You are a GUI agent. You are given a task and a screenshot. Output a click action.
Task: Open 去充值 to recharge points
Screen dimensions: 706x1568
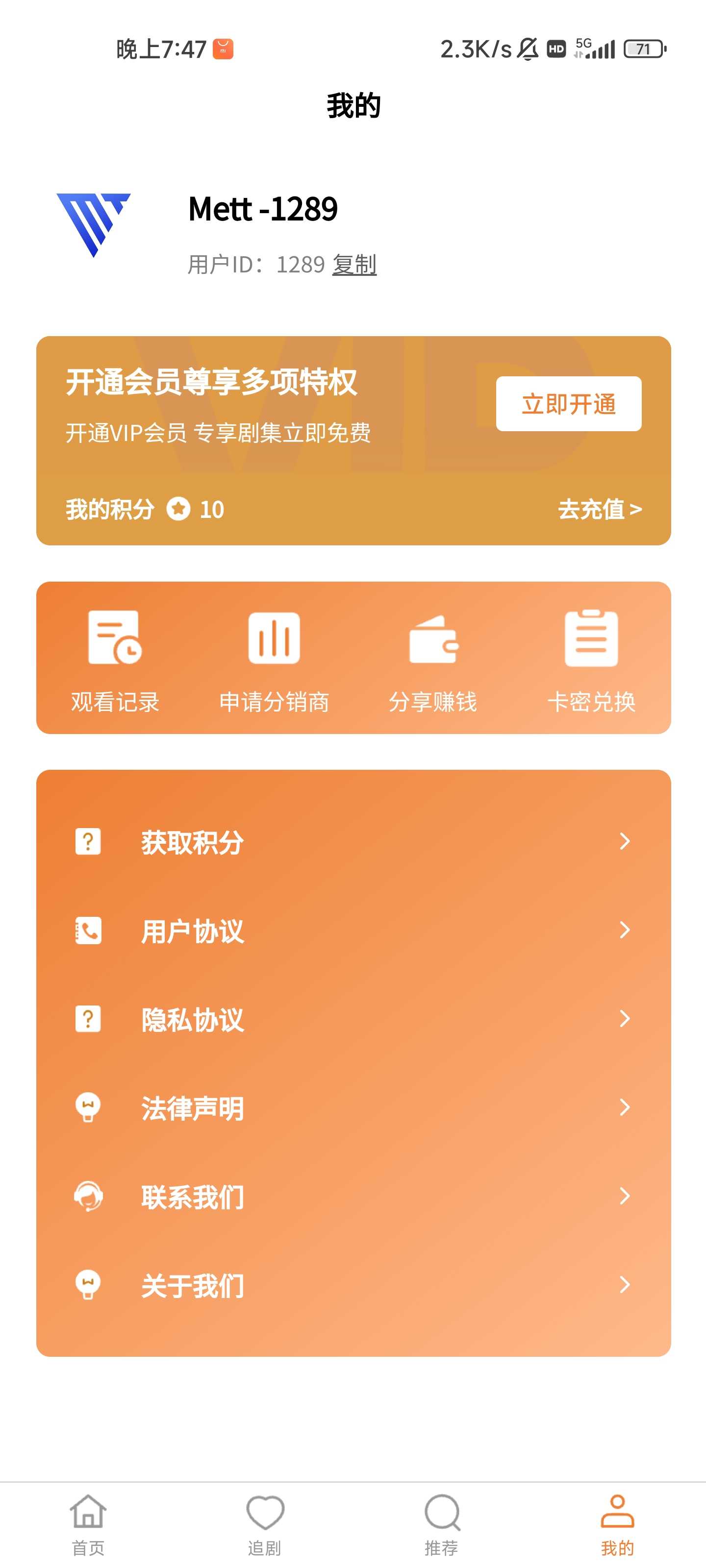(x=600, y=510)
